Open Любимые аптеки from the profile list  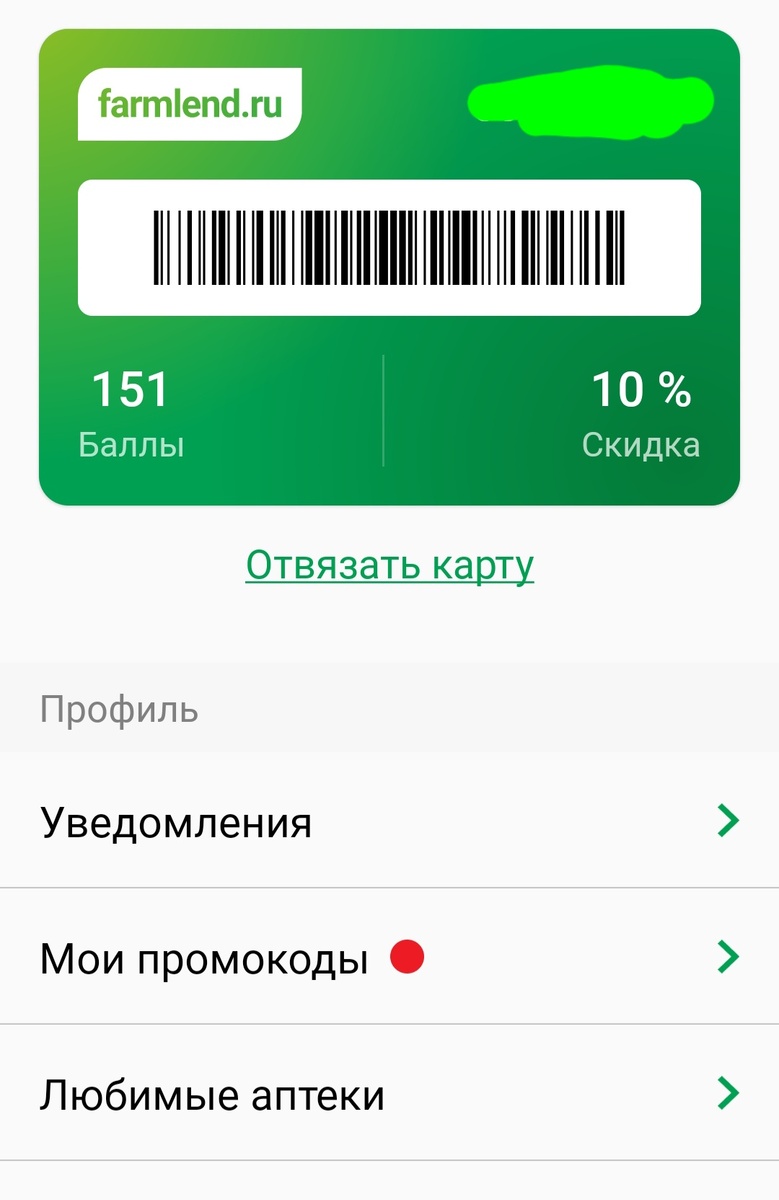(x=210, y=1093)
